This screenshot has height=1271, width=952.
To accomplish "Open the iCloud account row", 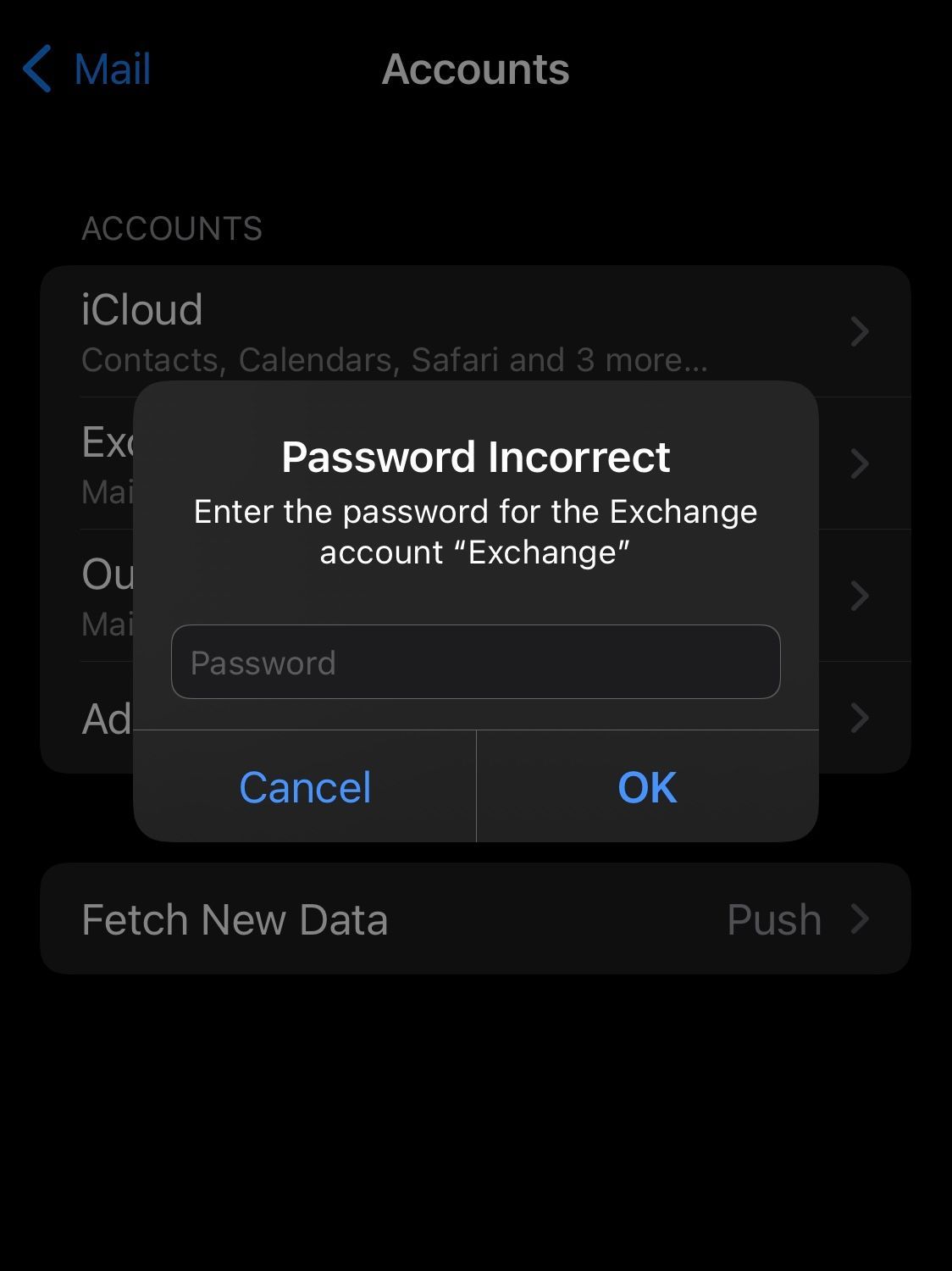I will (x=474, y=331).
